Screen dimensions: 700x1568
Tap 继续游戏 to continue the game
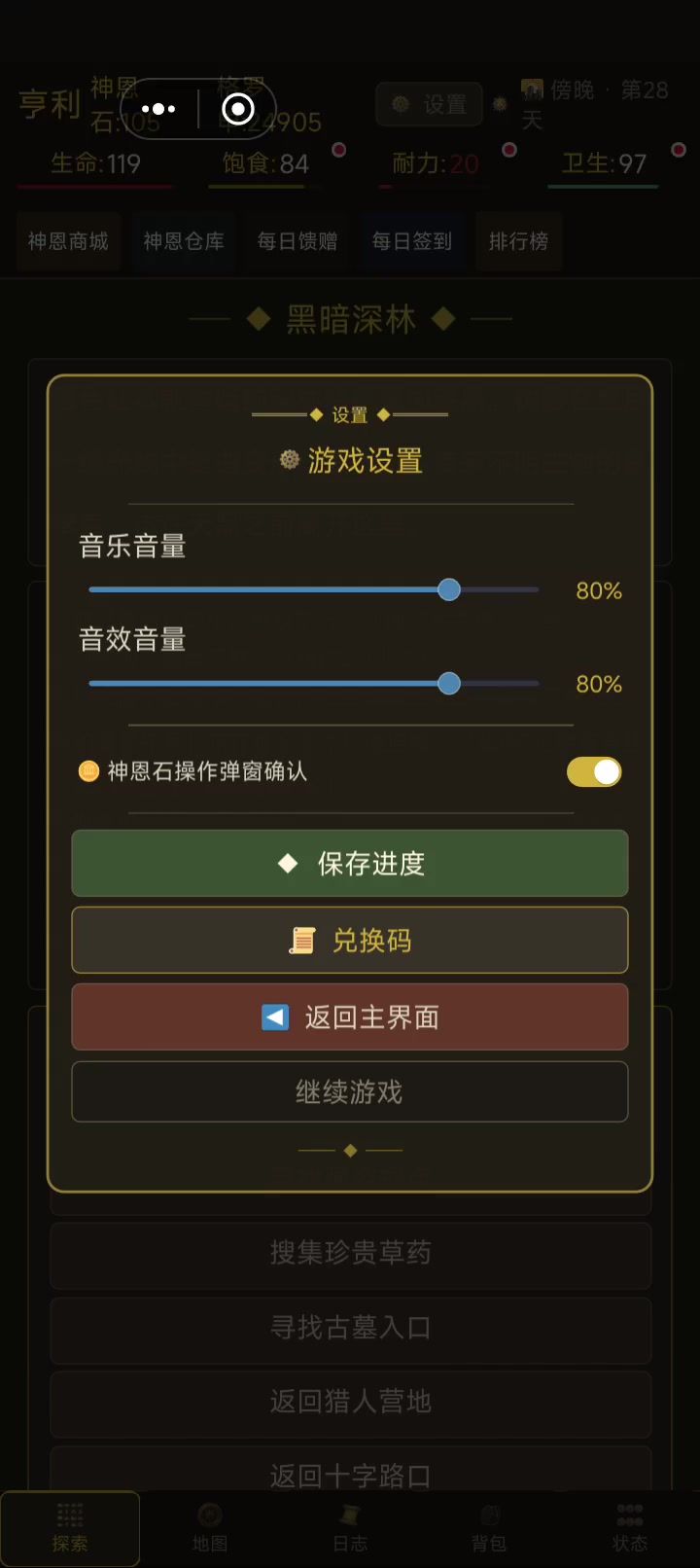click(350, 1091)
